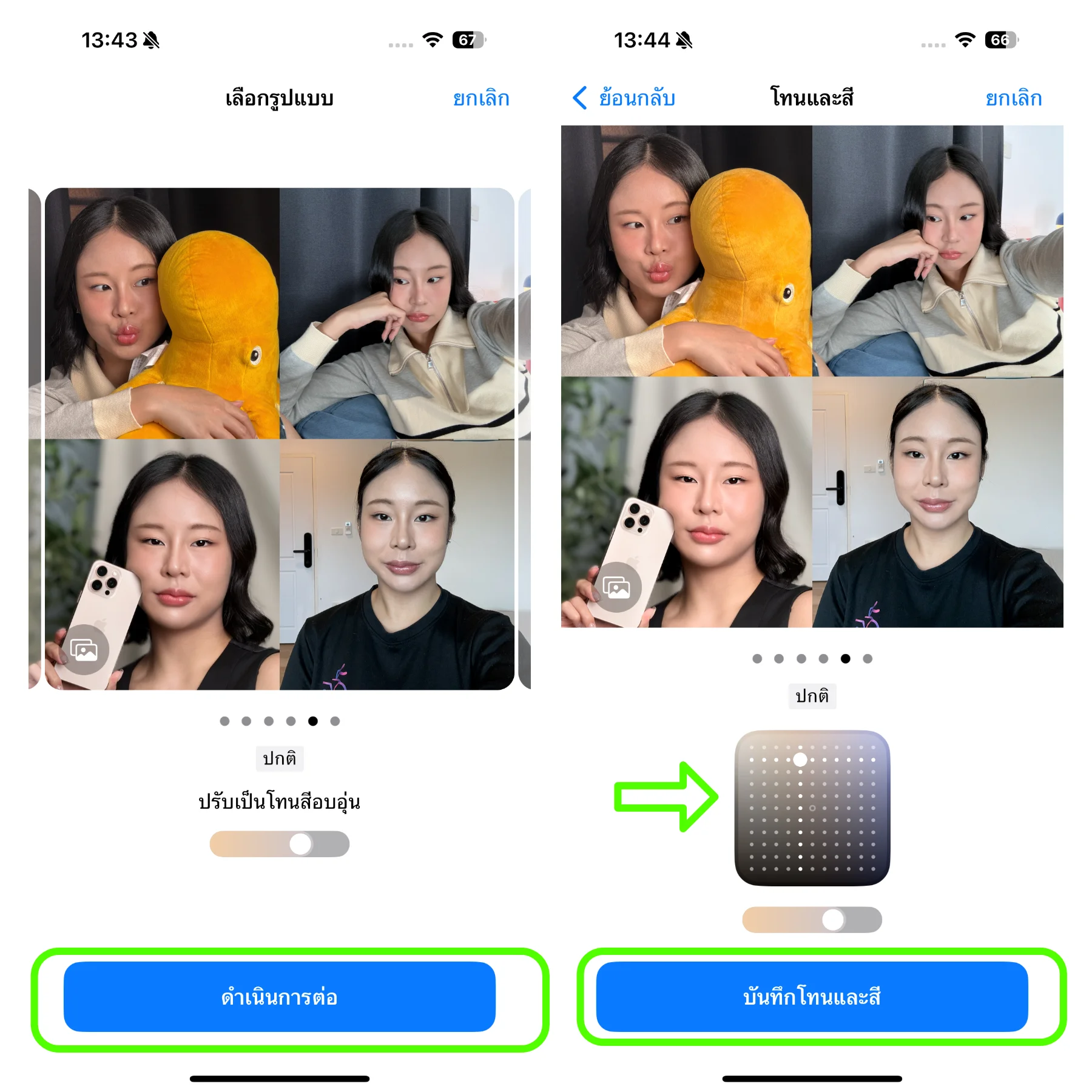
Task: Open the photo gallery icon on the โทนและสี preview
Action: click(x=616, y=587)
